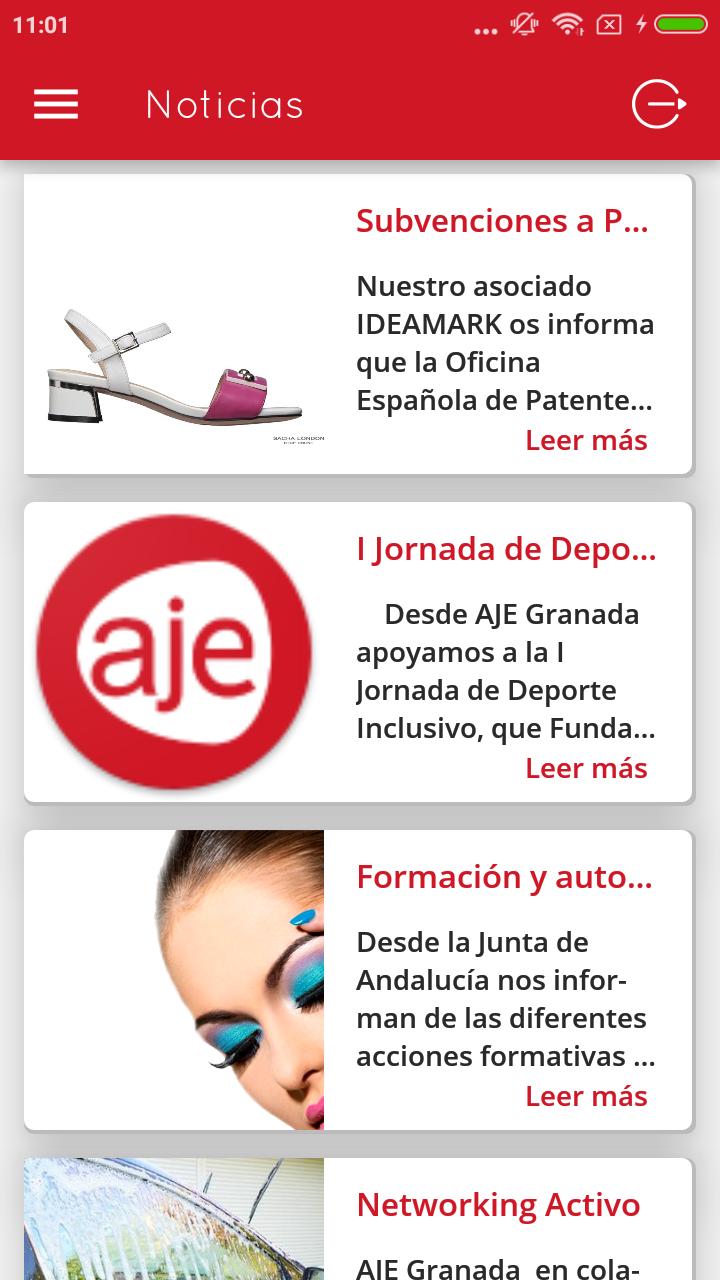Open the "I Jornada de Depo..." headline
The image size is (720, 1280).
tap(506, 548)
